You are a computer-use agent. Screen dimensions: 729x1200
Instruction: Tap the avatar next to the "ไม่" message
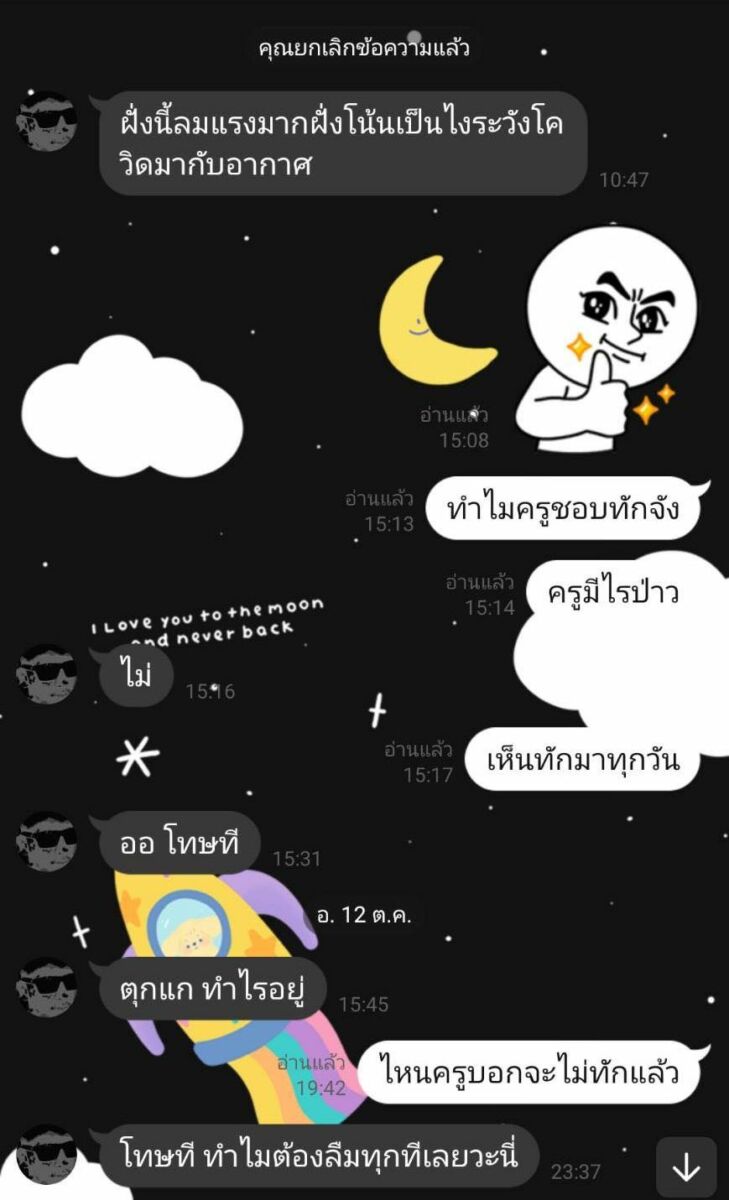47,673
